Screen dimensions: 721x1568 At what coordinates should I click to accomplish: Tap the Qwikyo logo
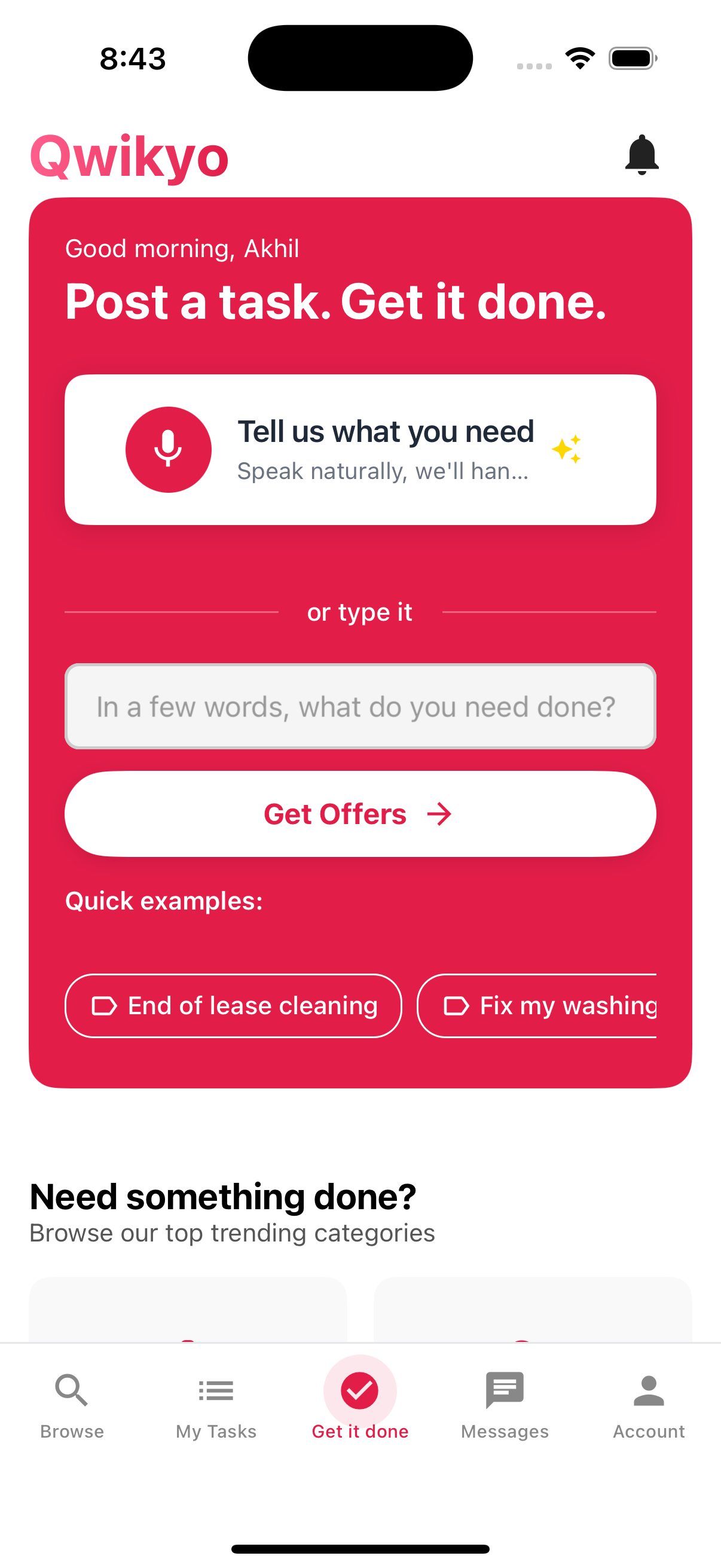pyautogui.click(x=129, y=157)
